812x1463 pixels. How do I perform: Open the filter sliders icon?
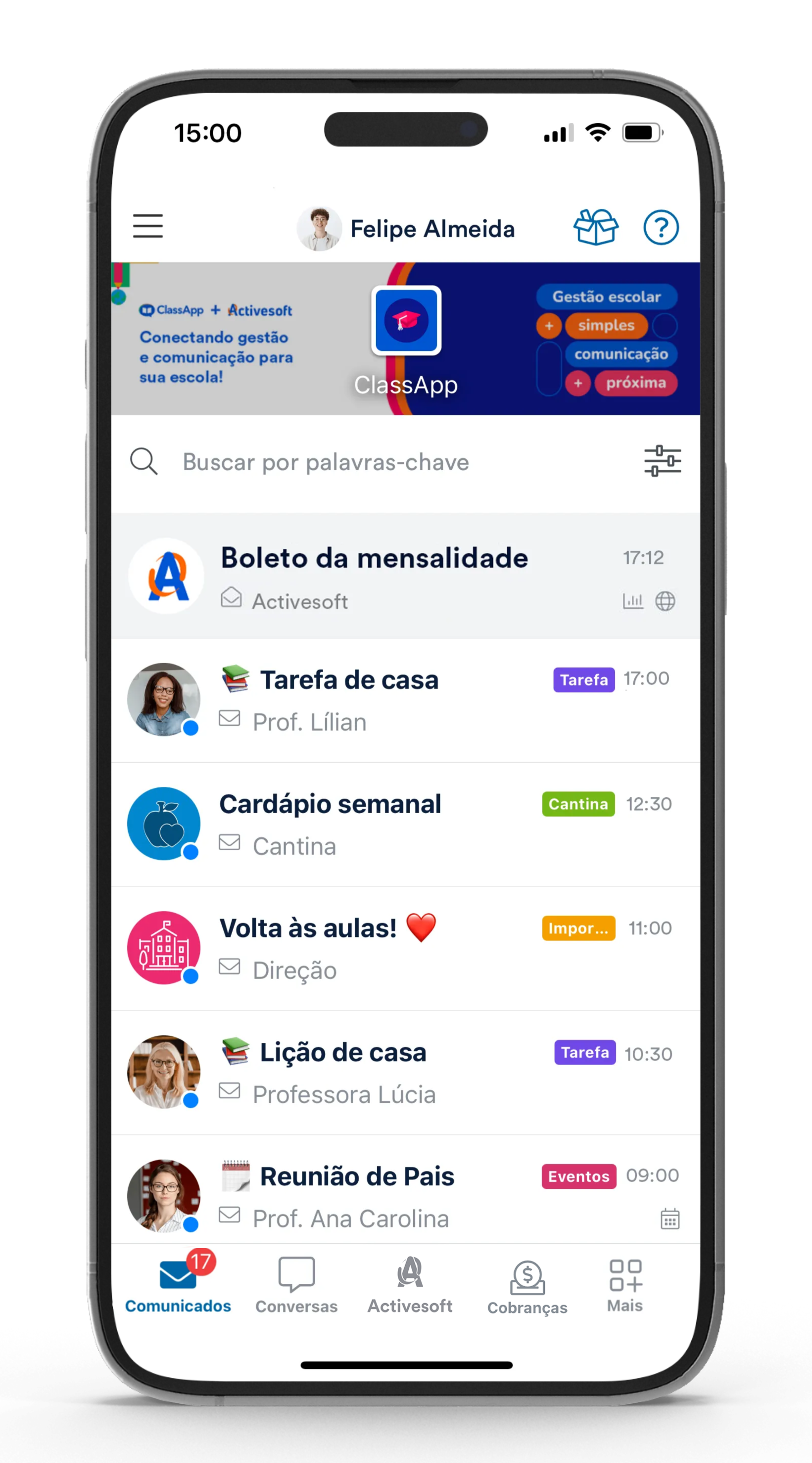(x=663, y=461)
